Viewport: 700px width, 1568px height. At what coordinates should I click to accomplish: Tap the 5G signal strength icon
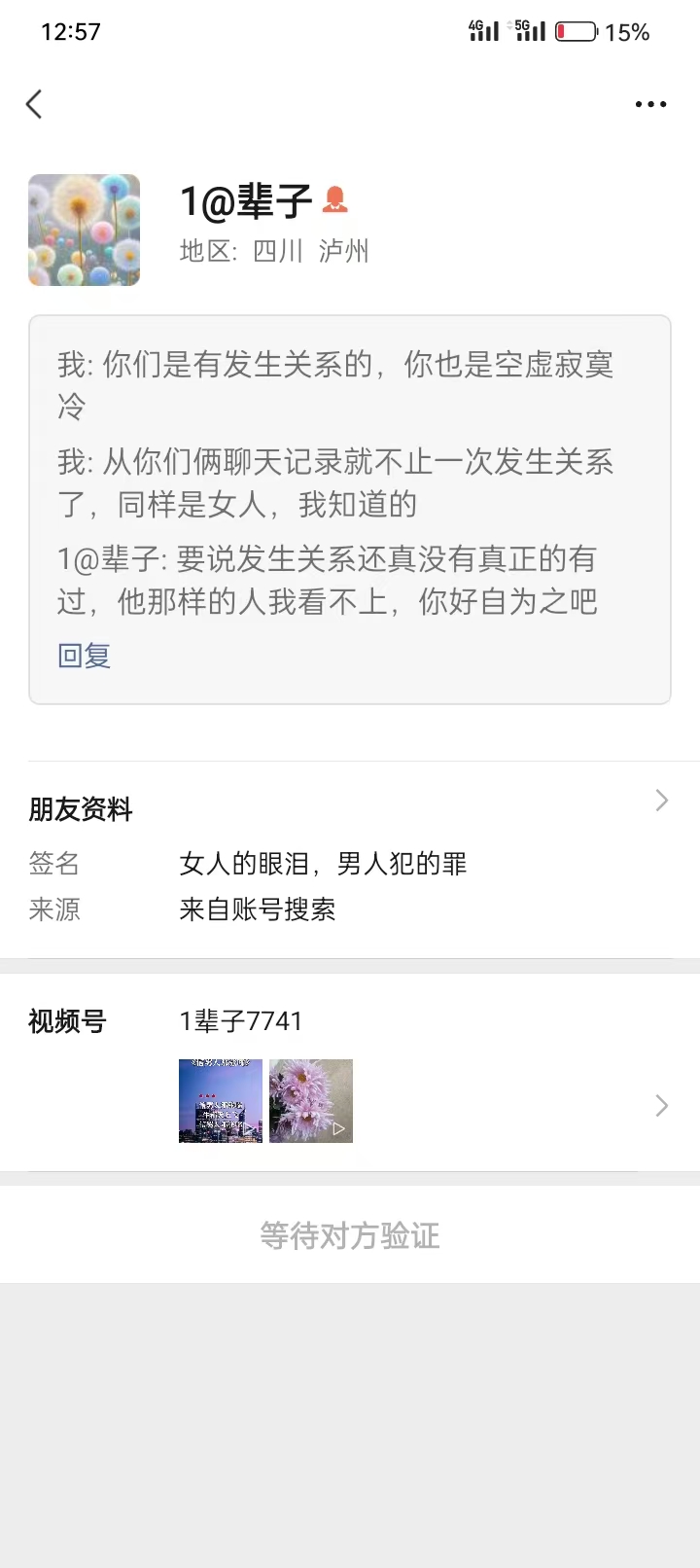click(x=528, y=30)
